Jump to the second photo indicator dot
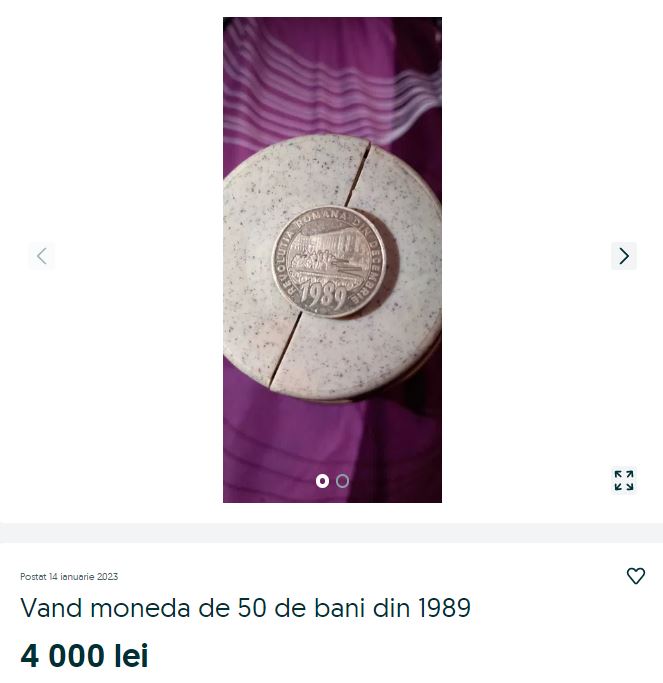The height and width of the screenshot is (683, 663). 343,481
